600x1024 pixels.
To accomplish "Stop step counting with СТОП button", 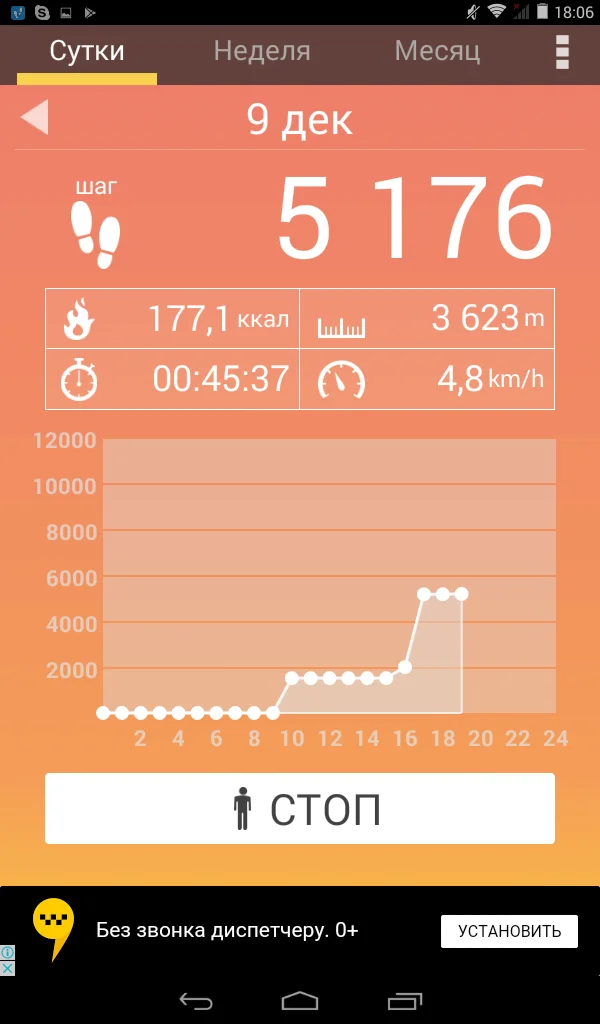I will pos(300,808).
